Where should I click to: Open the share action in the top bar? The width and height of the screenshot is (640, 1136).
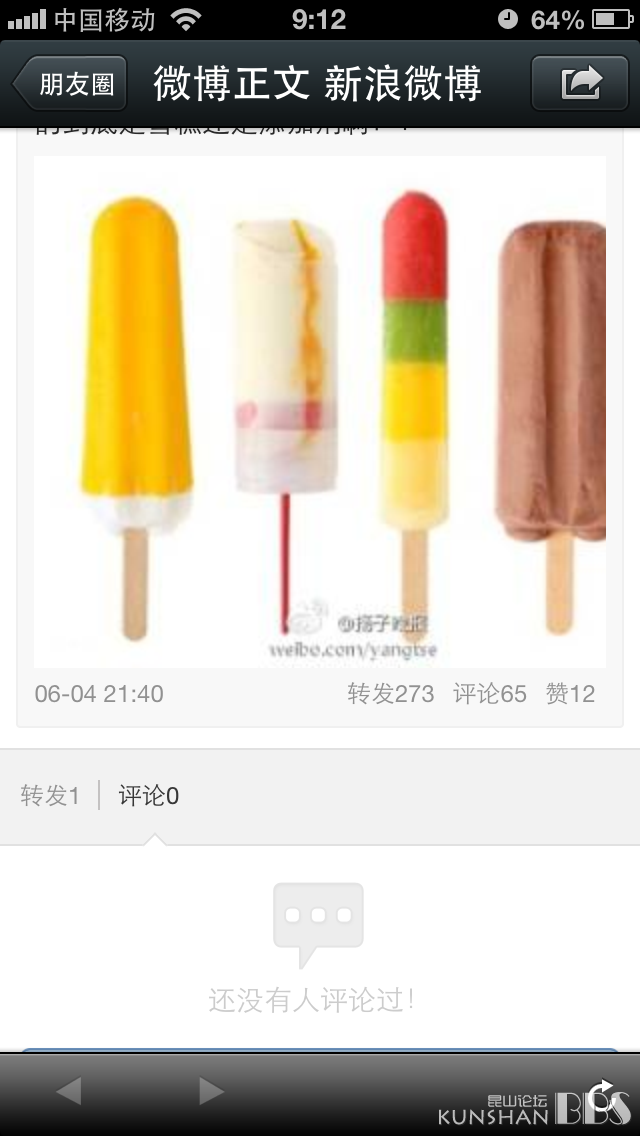(x=580, y=83)
